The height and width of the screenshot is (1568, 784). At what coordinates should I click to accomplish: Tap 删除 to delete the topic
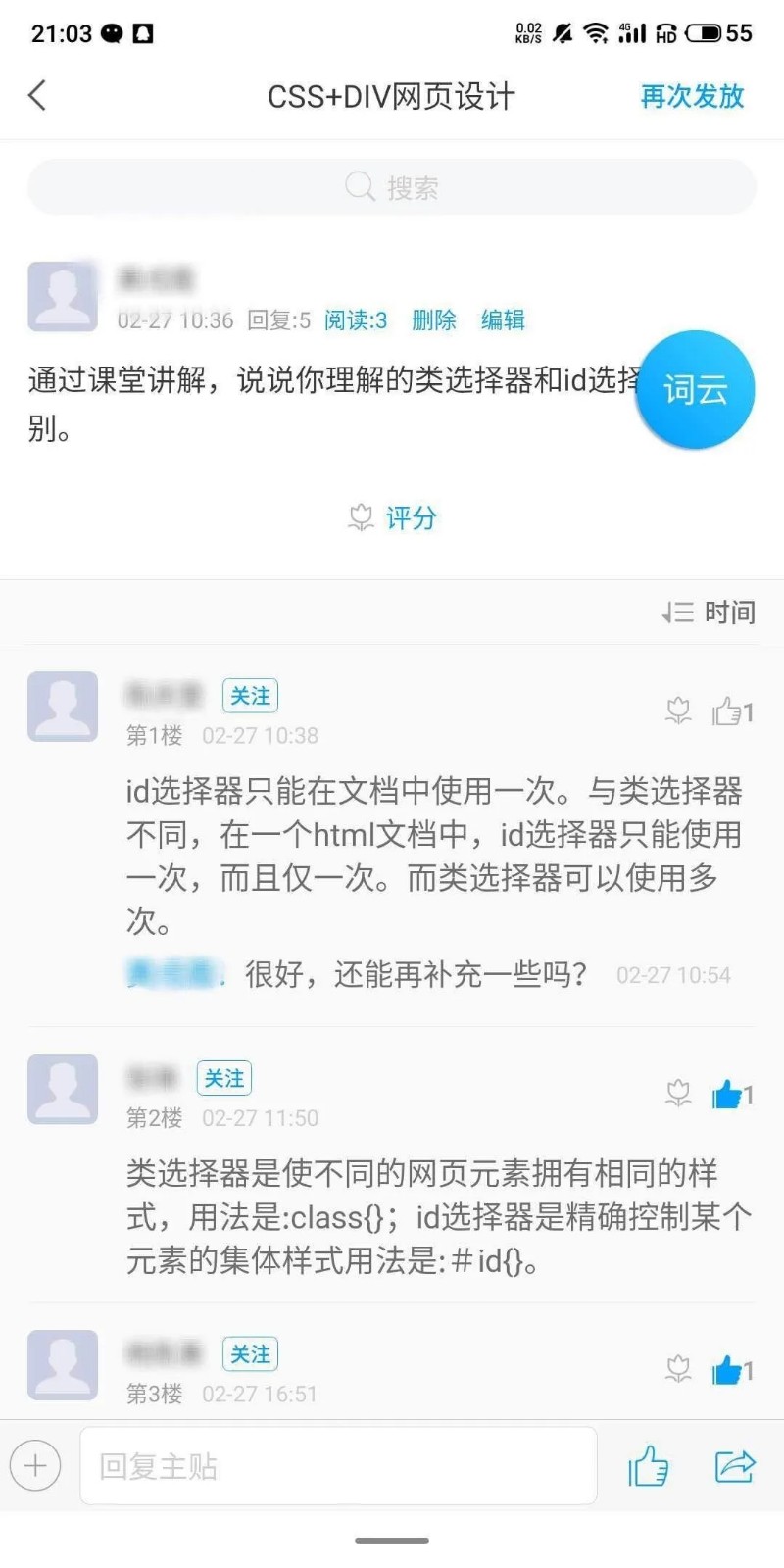click(433, 320)
